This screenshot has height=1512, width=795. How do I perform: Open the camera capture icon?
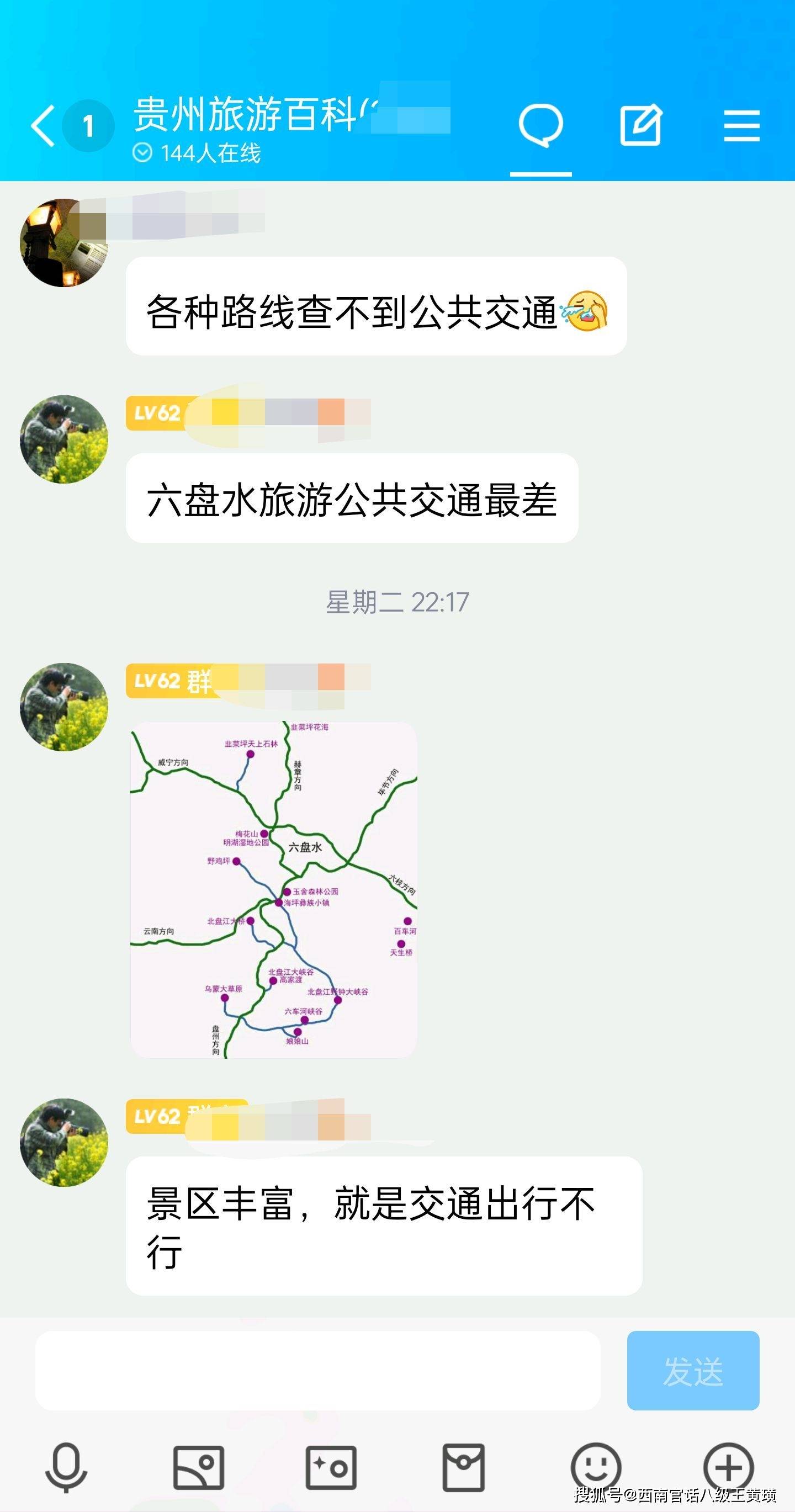(331, 1467)
